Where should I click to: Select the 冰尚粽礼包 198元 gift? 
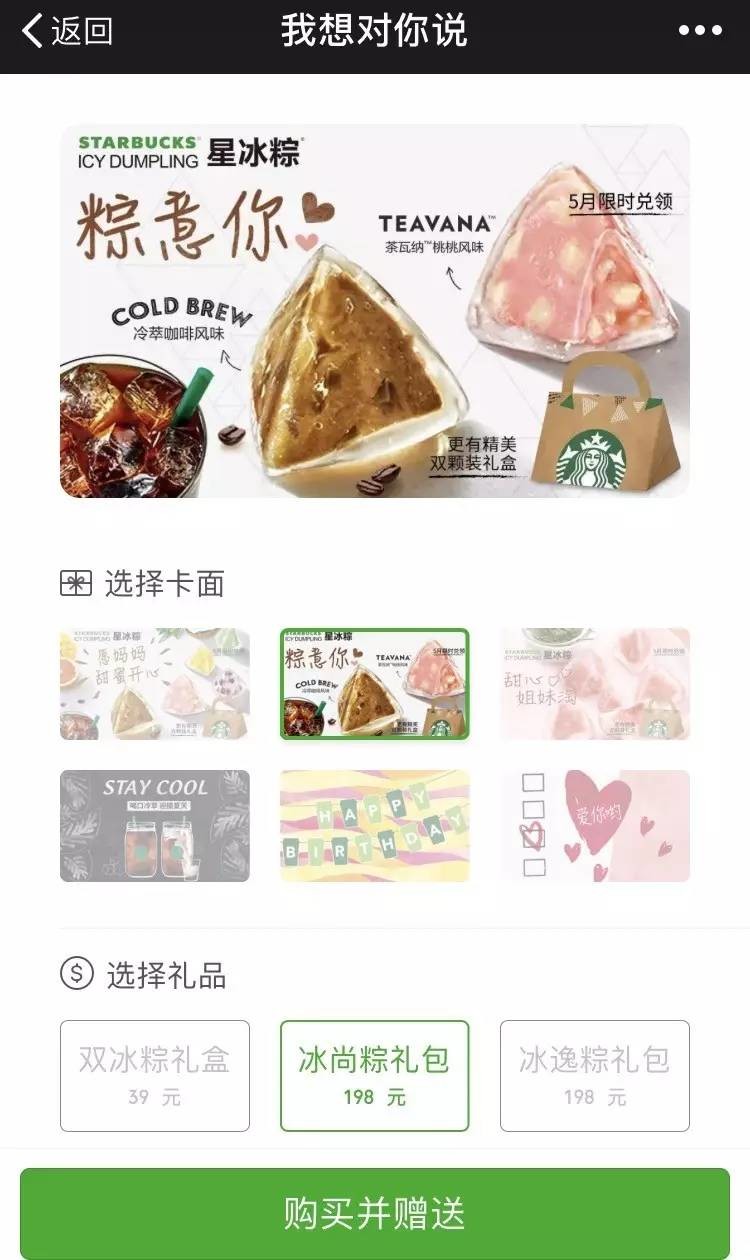[375, 1075]
